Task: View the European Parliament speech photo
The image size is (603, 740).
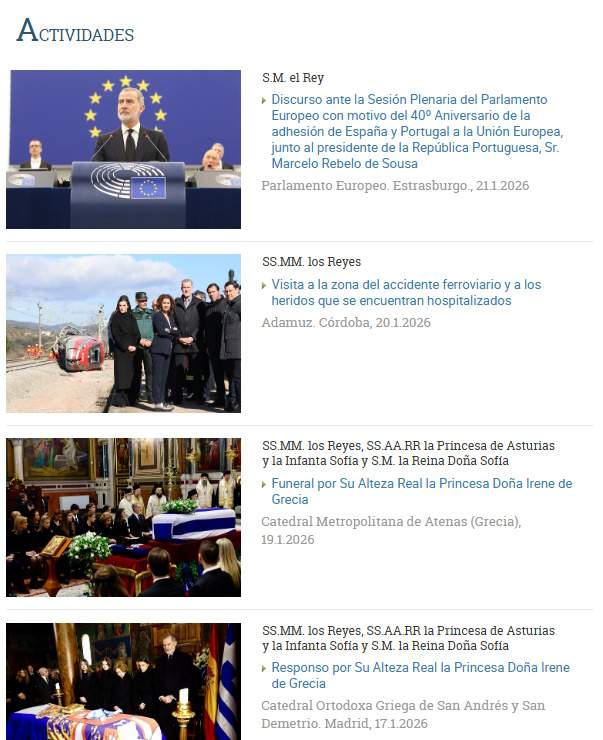Action: coord(123,149)
